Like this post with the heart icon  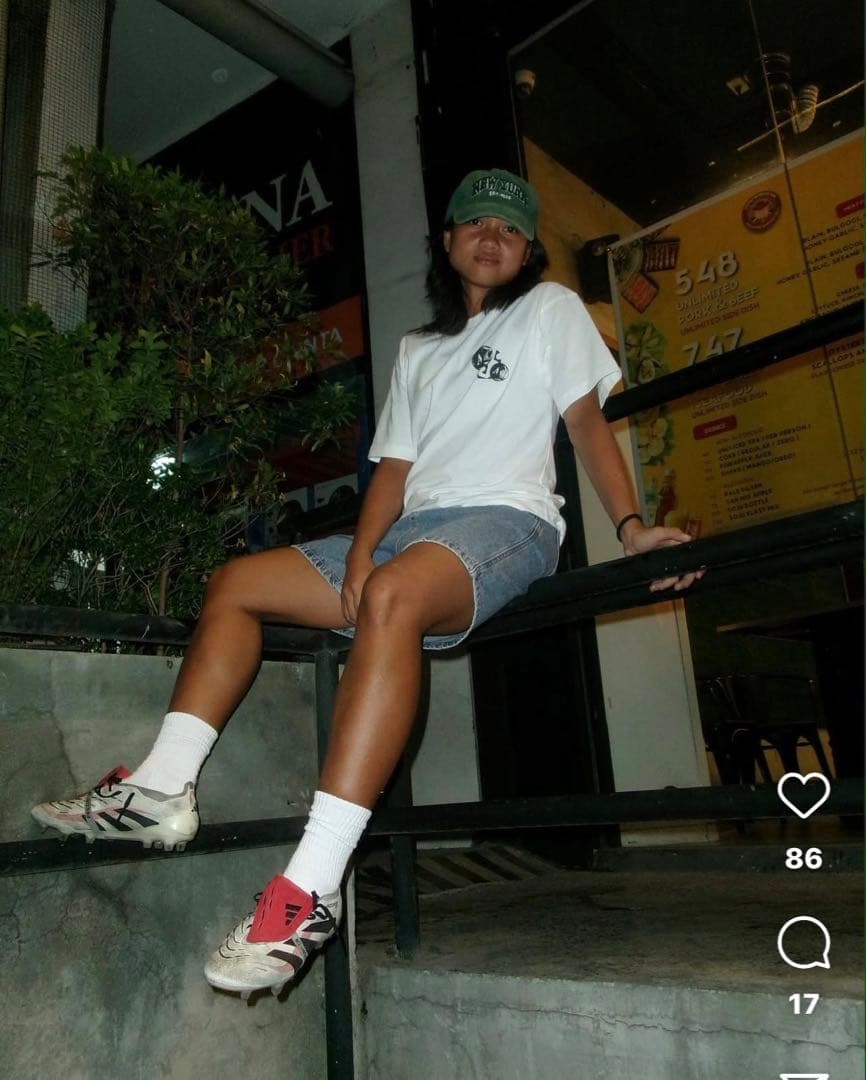coord(803,795)
